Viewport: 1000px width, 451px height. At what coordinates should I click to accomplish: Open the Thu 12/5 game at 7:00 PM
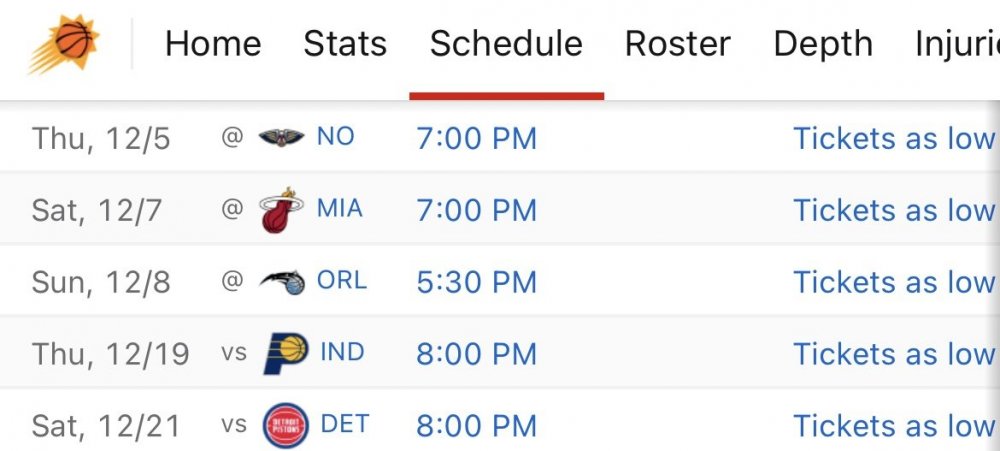tap(476, 138)
